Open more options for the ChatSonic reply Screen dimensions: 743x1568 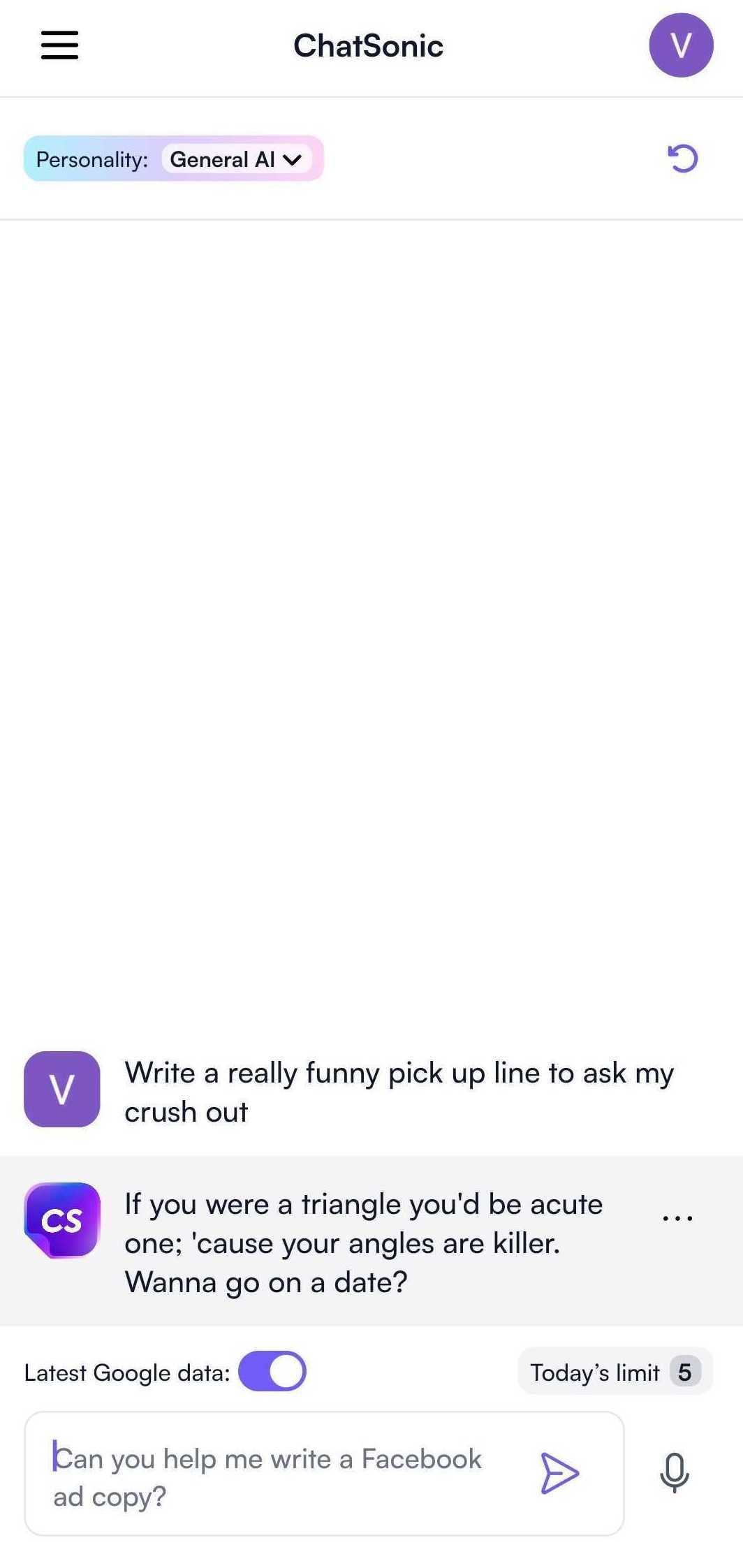click(x=677, y=1219)
